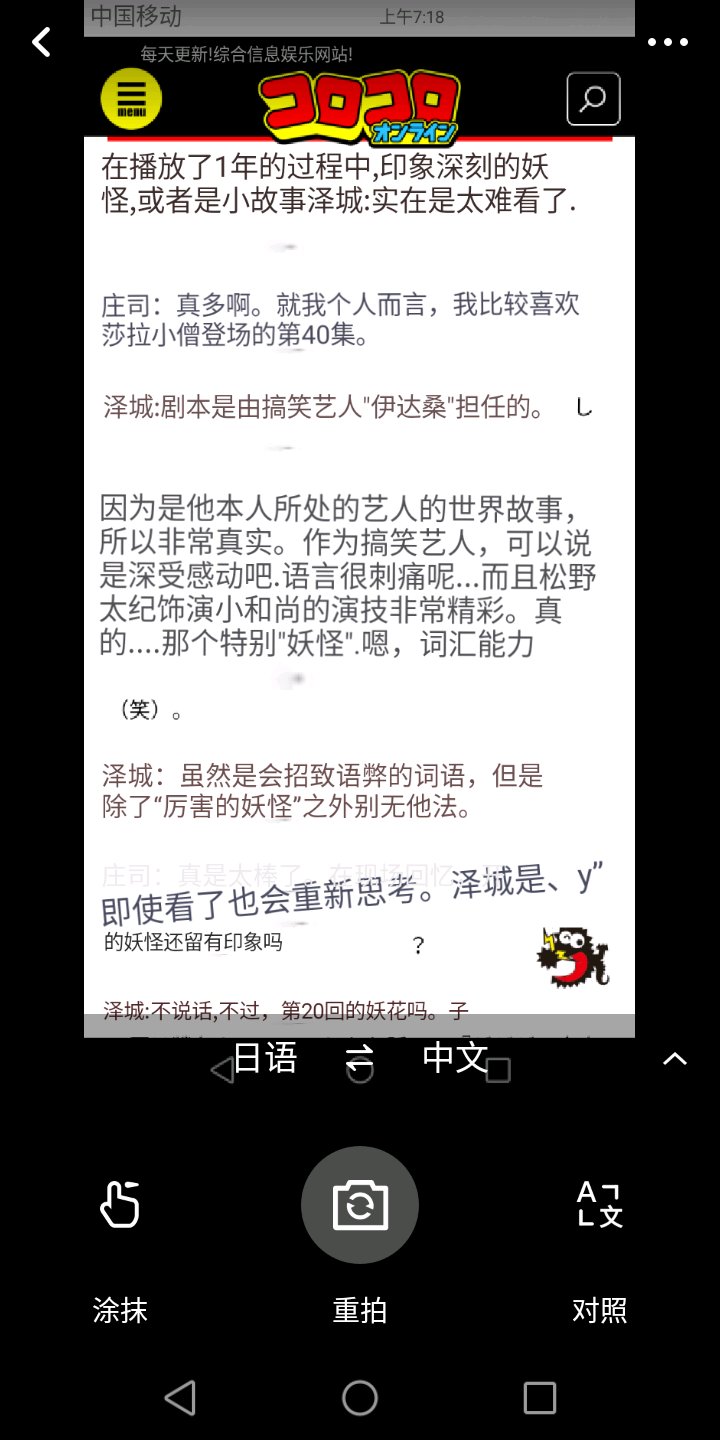
Task: Retake the photo with 重拍
Action: click(360, 1205)
